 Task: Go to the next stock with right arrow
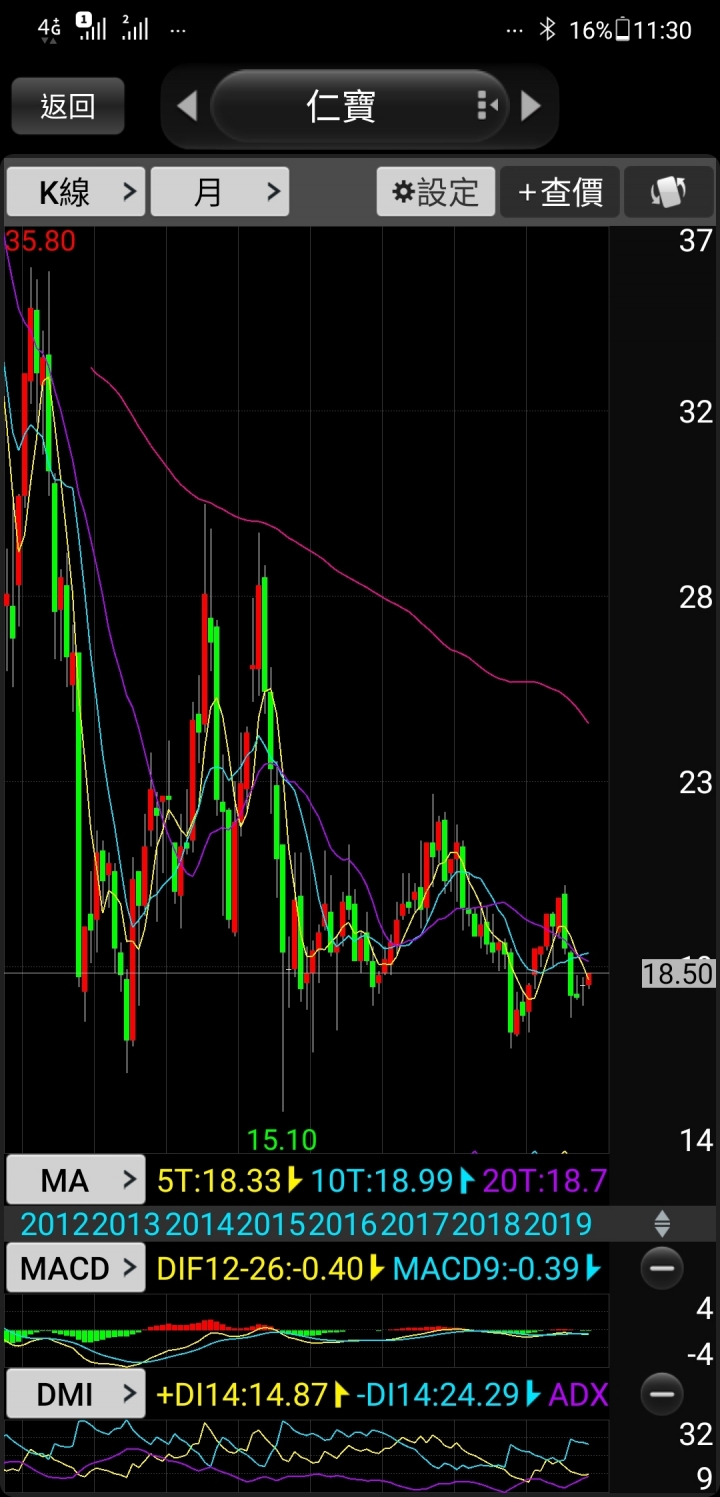[531, 106]
